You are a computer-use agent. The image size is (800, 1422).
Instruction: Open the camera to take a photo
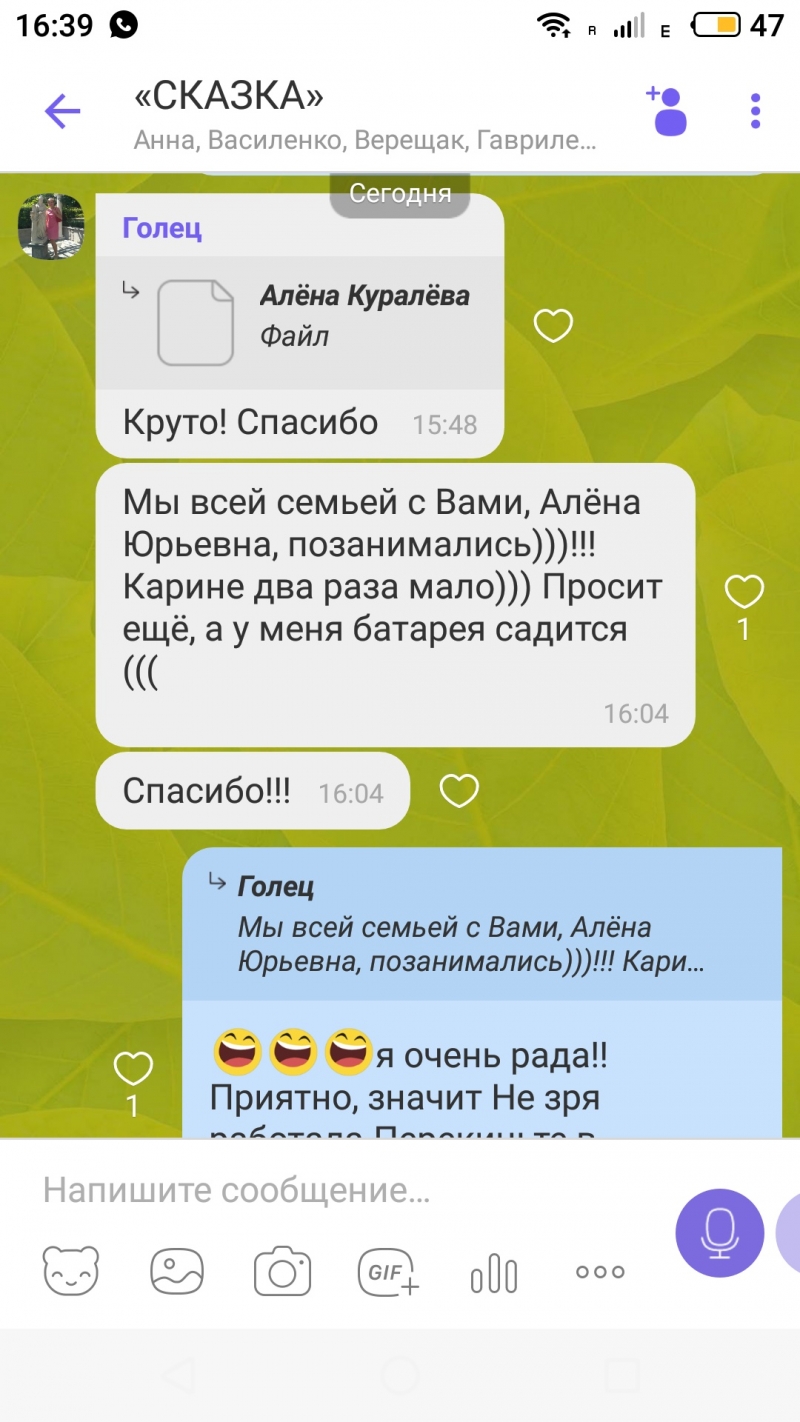[282, 1272]
